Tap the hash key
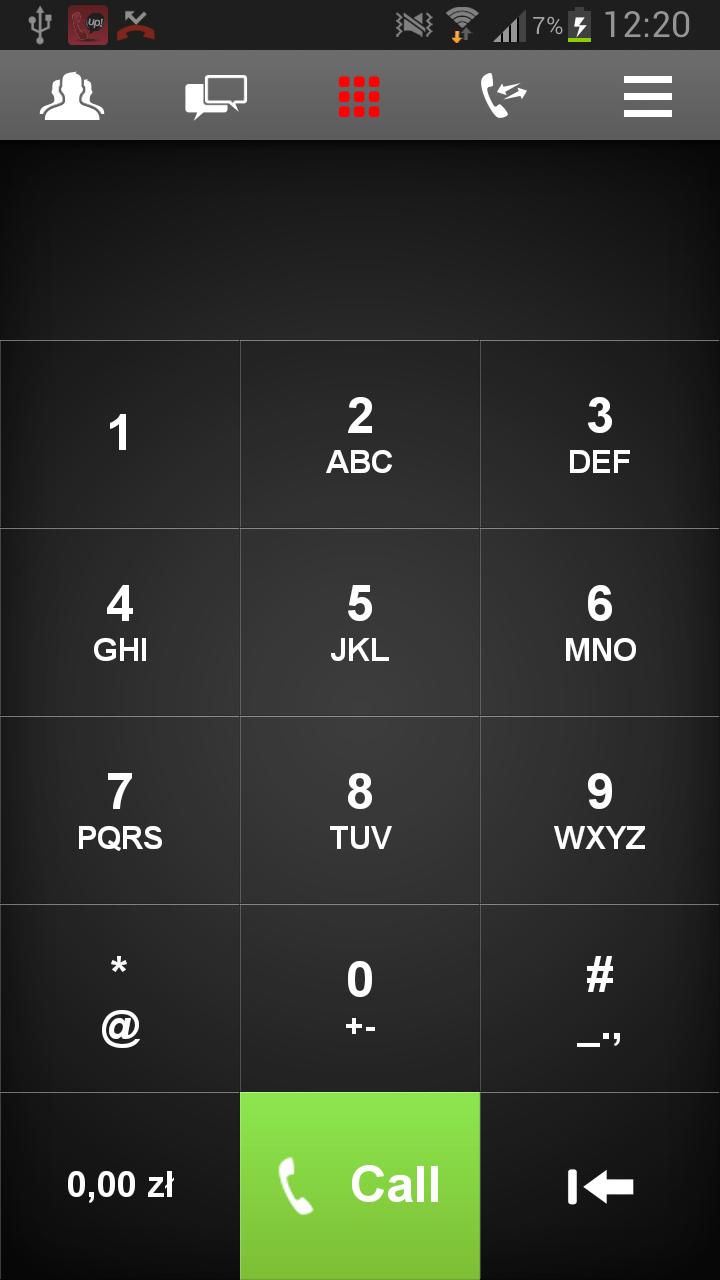 pos(600,998)
